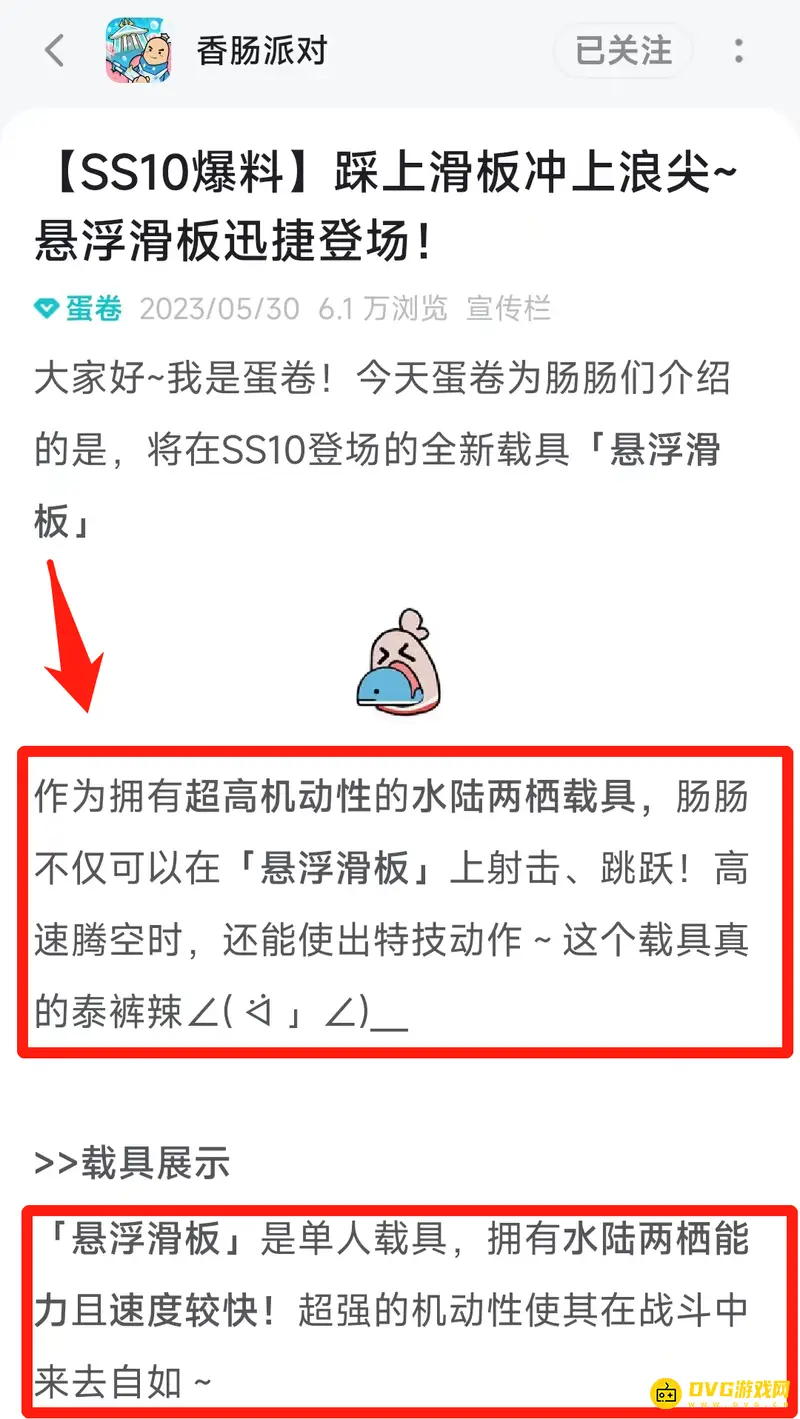Tap 宣传栏 to filter by that section
Image resolution: width=800 pixels, height=1419 pixels.
(508, 310)
